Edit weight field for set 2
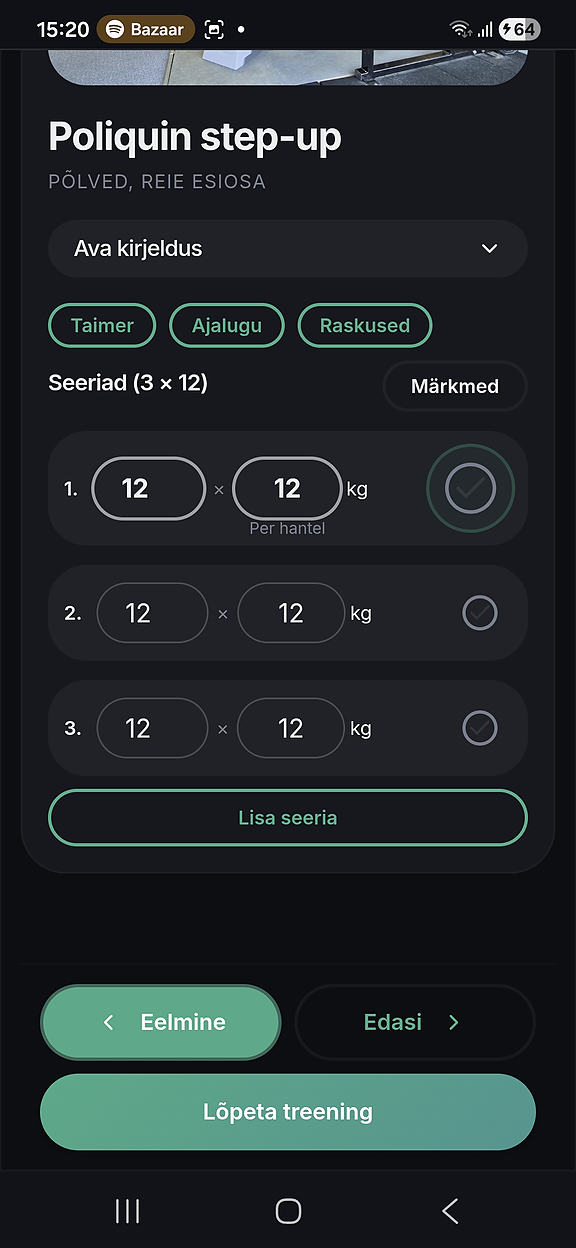 tap(291, 613)
